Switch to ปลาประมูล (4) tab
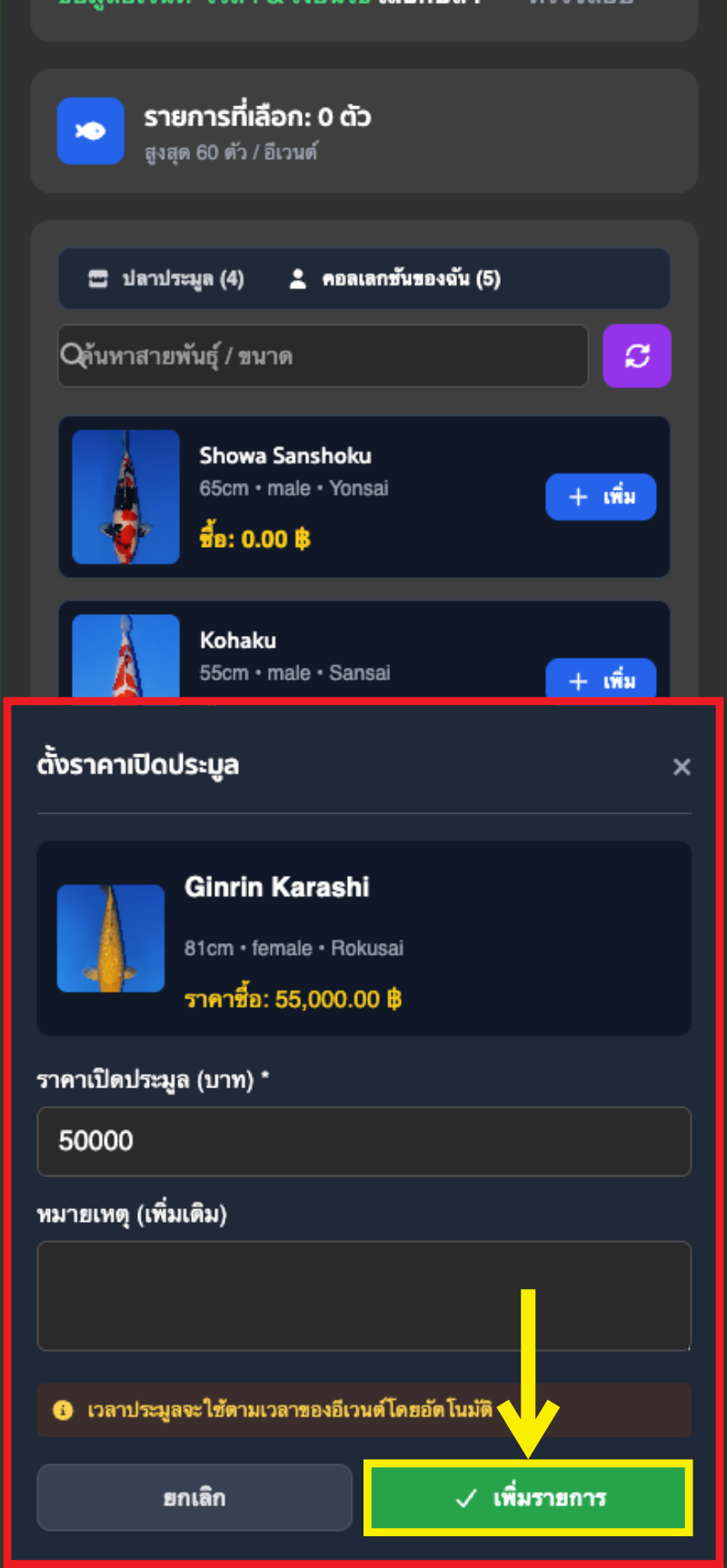Viewport: 727px width, 1568px height. pos(166,279)
